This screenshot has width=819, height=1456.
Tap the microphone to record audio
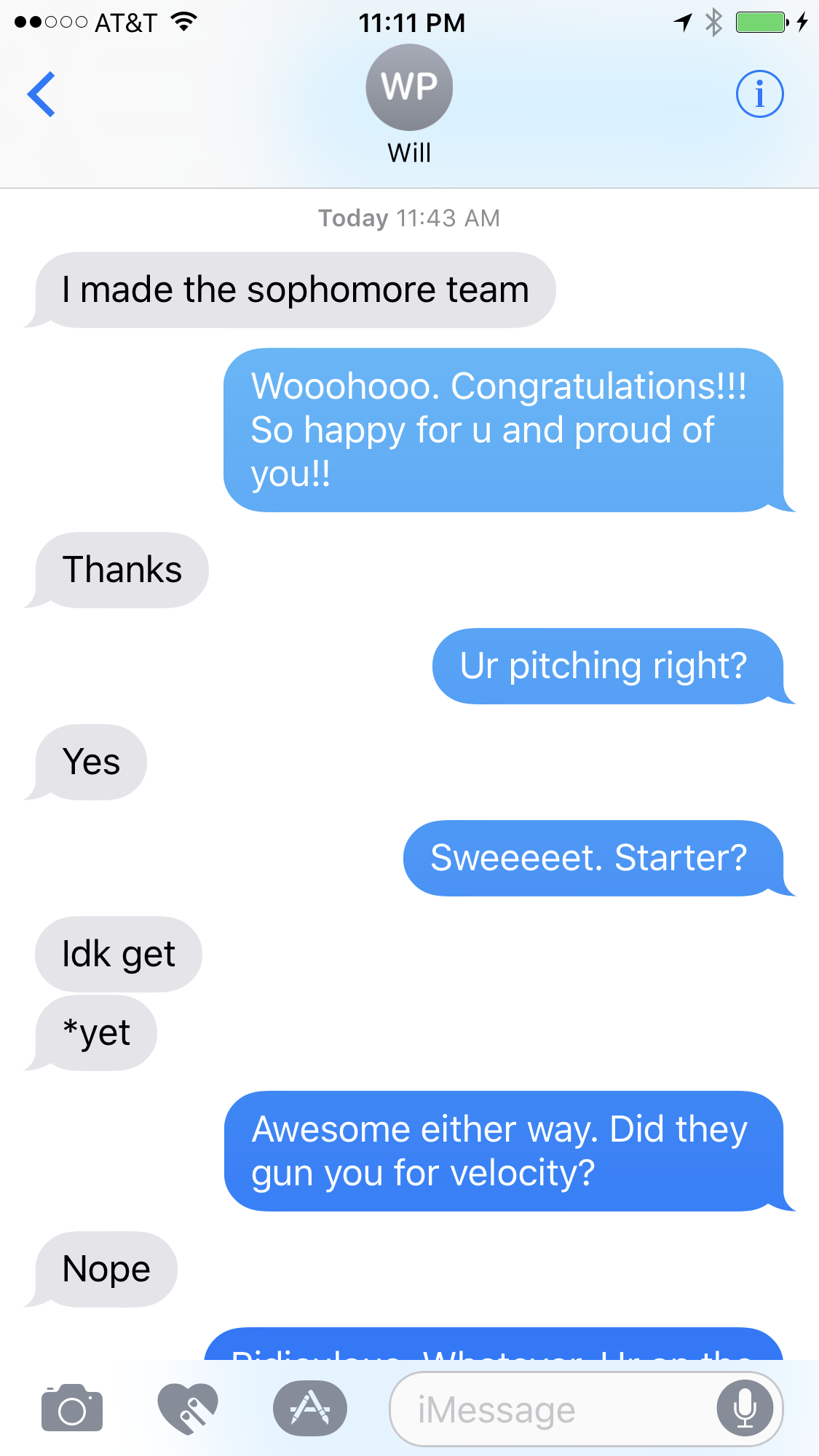(x=745, y=1409)
